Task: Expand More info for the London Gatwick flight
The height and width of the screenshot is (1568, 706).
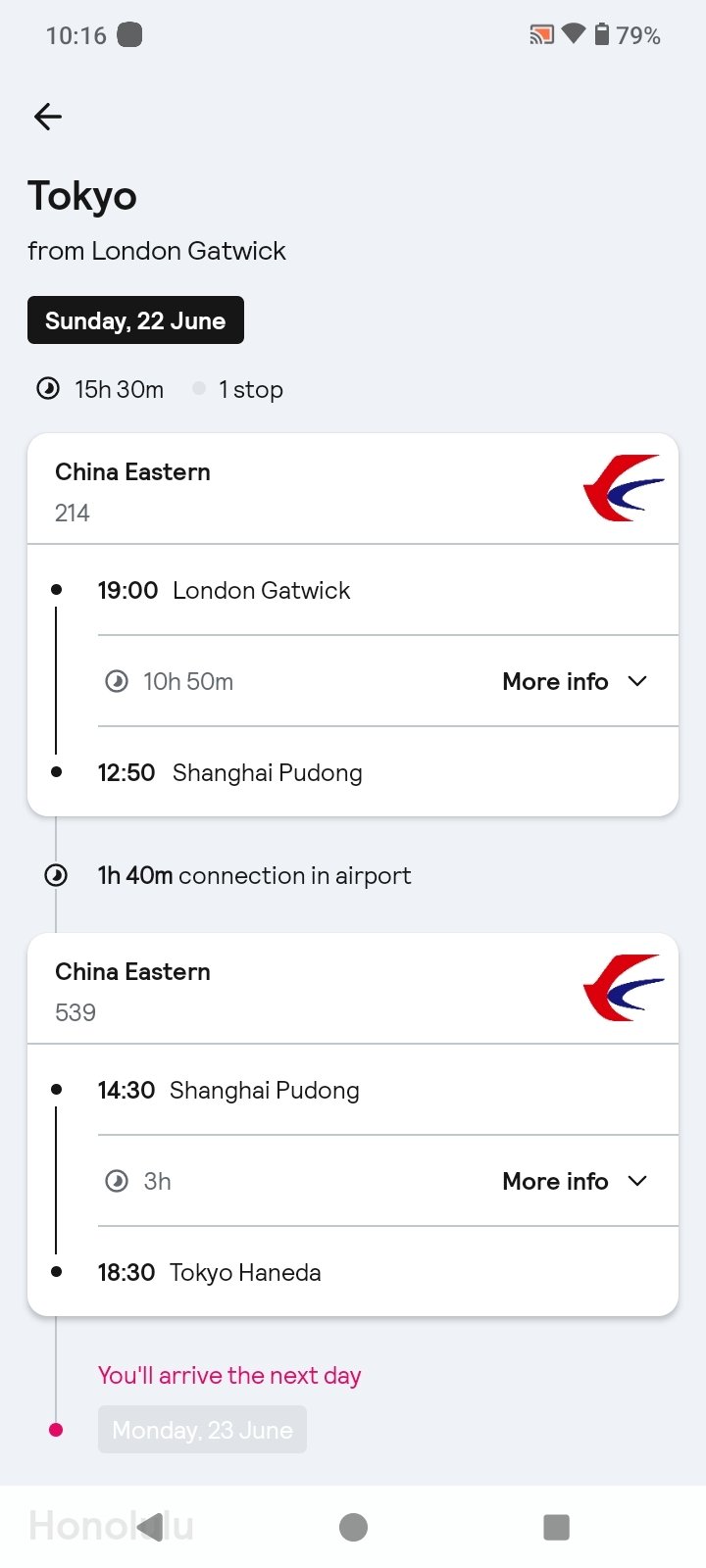Action: 575,681
